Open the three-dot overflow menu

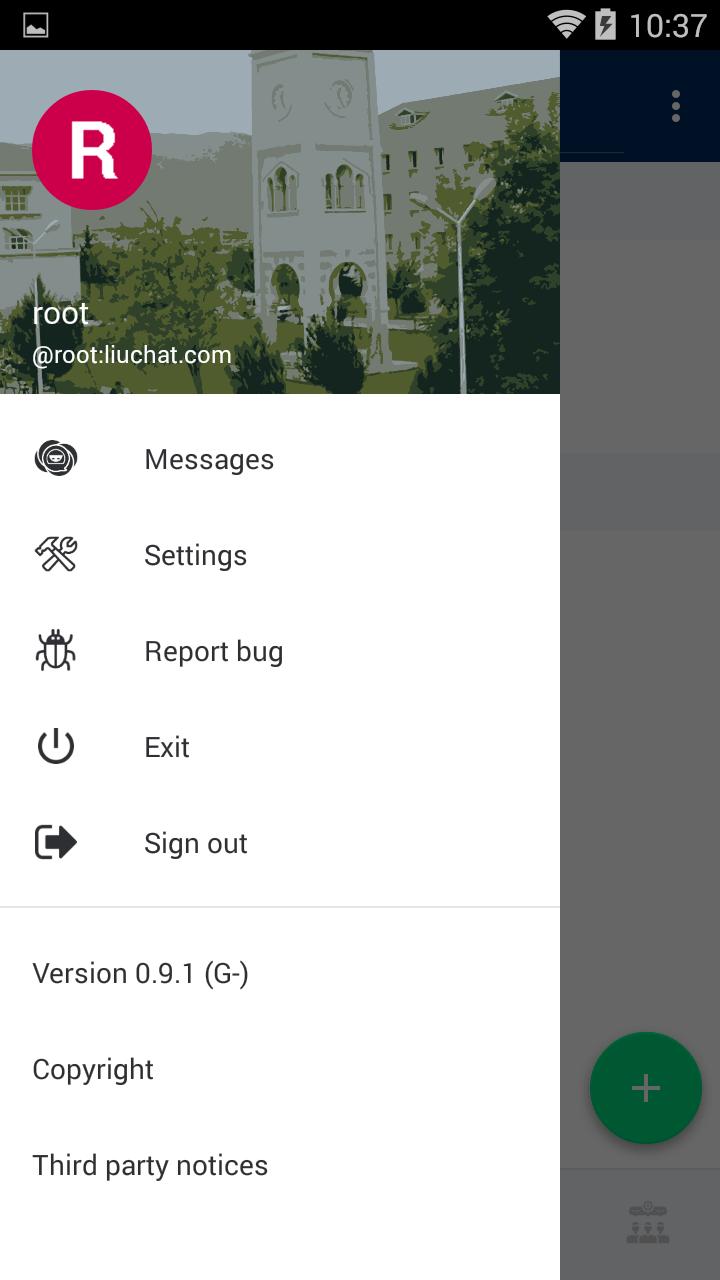[676, 106]
